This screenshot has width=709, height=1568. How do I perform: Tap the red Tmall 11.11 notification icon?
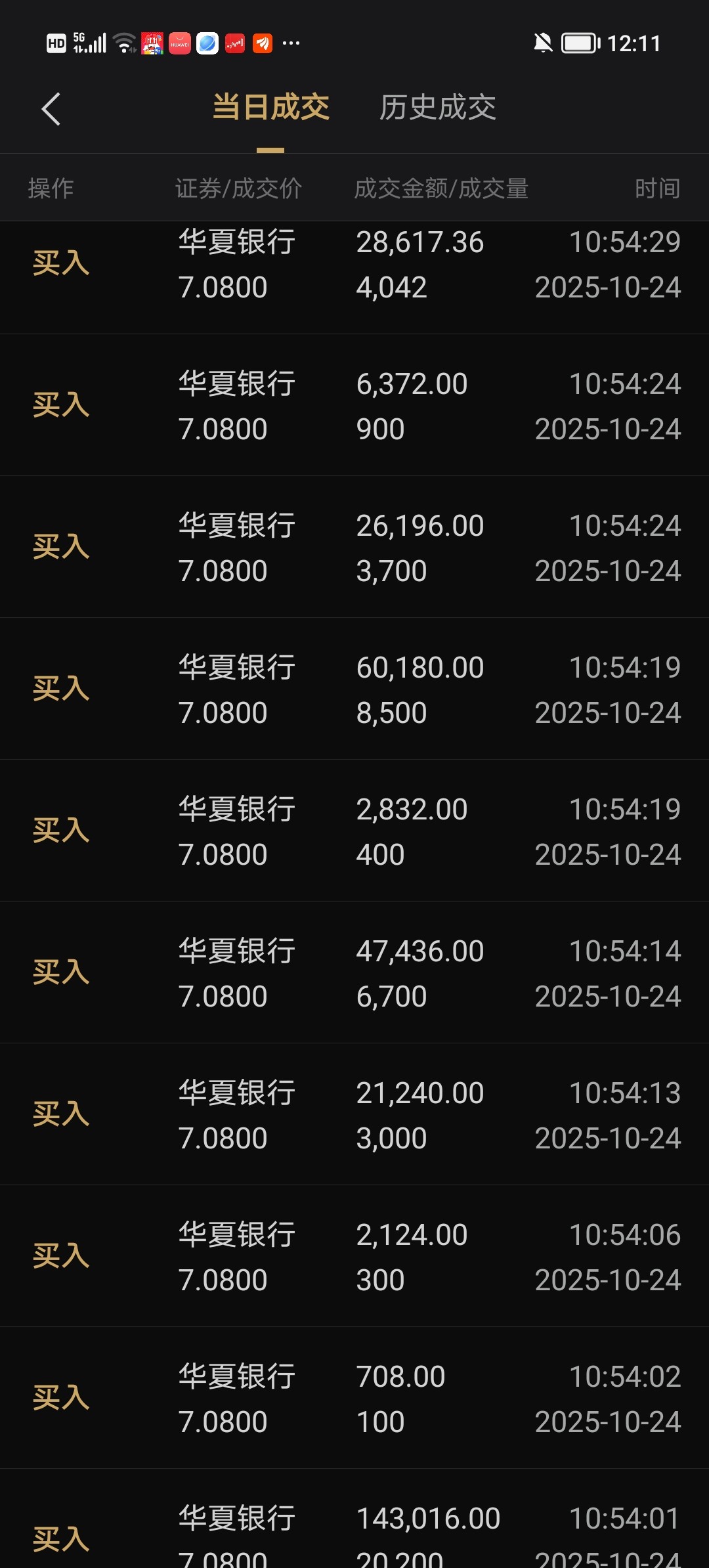tap(152, 43)
